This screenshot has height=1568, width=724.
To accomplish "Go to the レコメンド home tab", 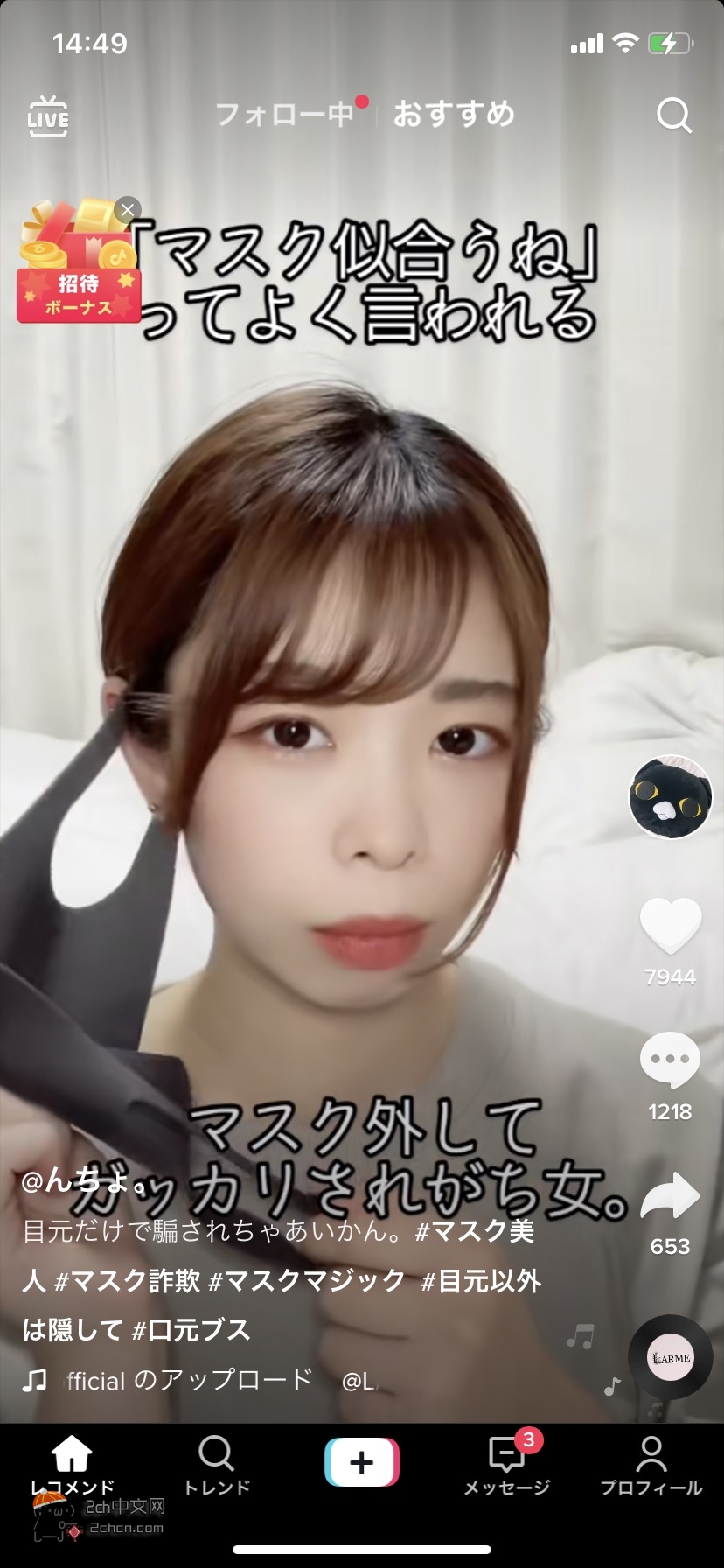I will click(x=73, y=1466).
